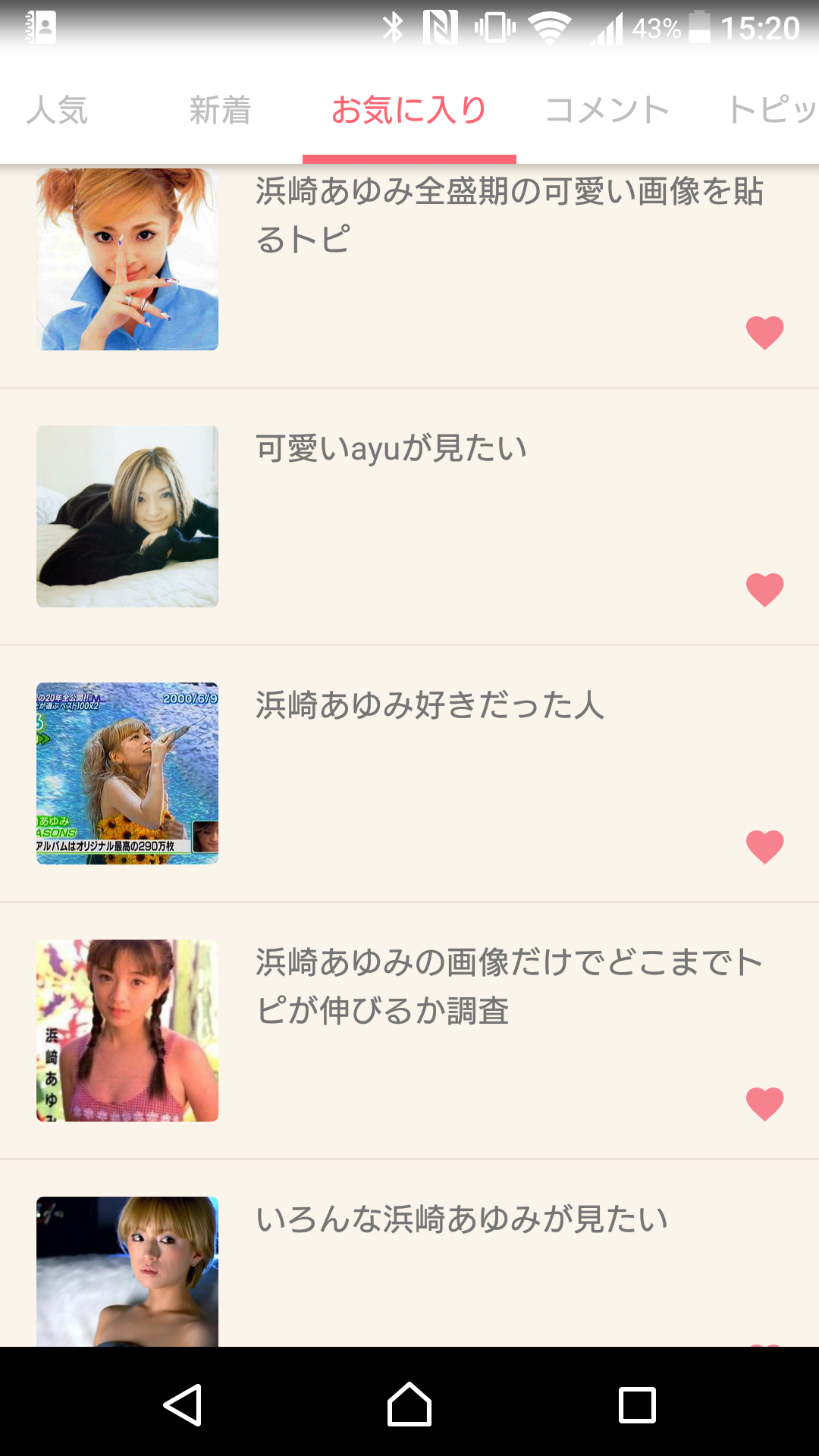Open recent apps with the square button
This screenshot has width=819, height=1456.
click(x=634, y=1401)
